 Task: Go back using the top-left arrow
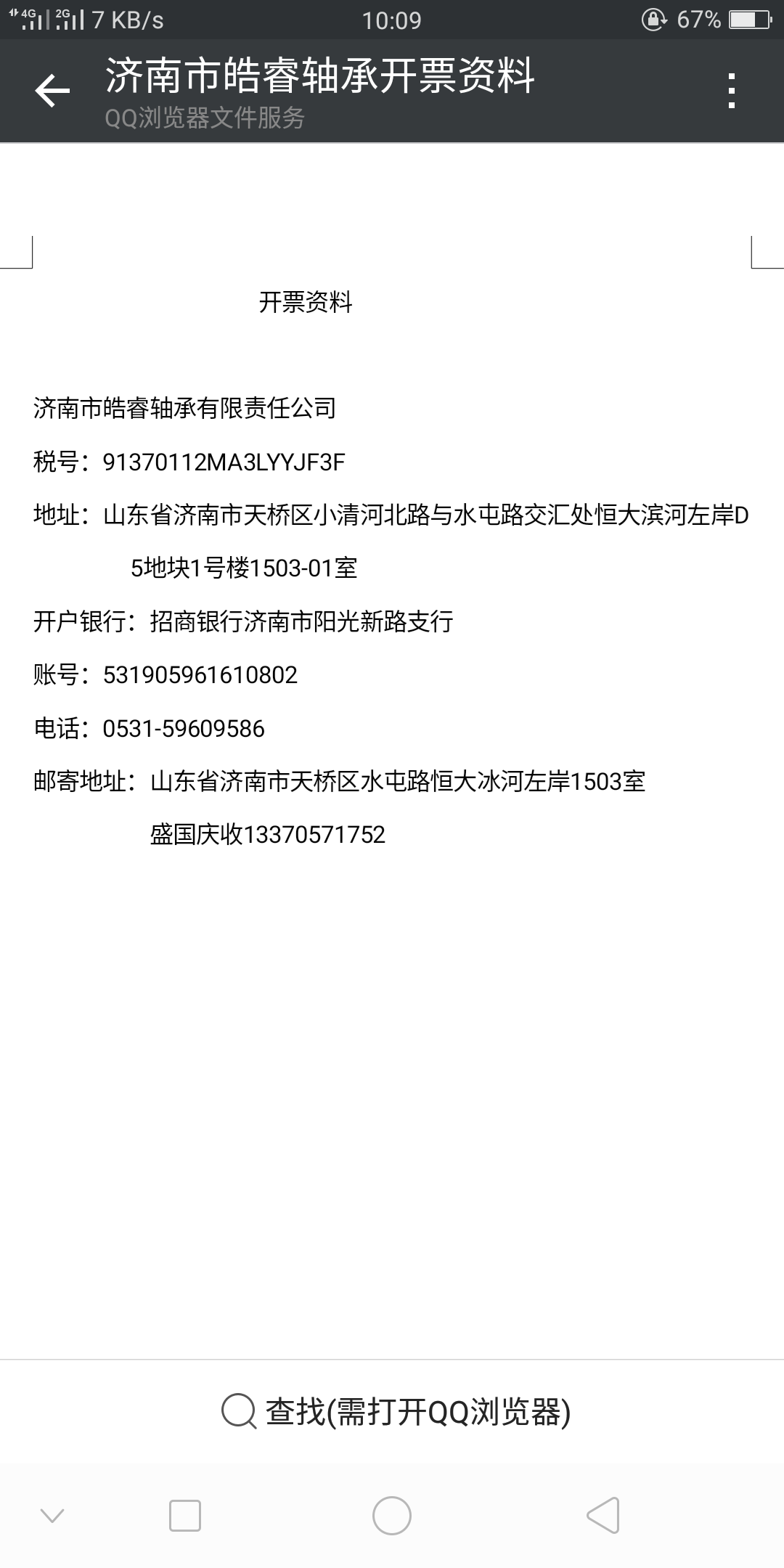pos(52,91)
